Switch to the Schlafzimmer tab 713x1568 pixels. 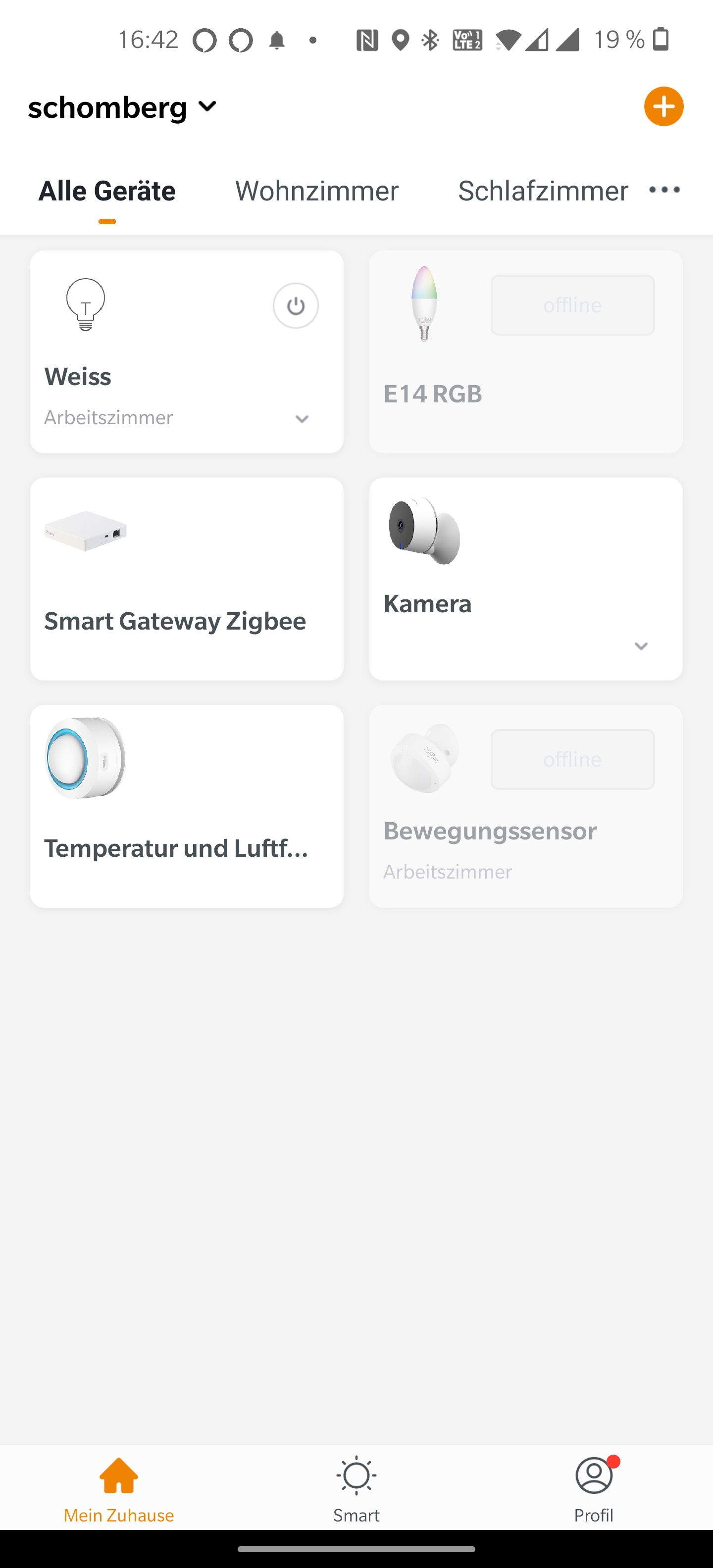pyautogui.click(x=543, y=191)
